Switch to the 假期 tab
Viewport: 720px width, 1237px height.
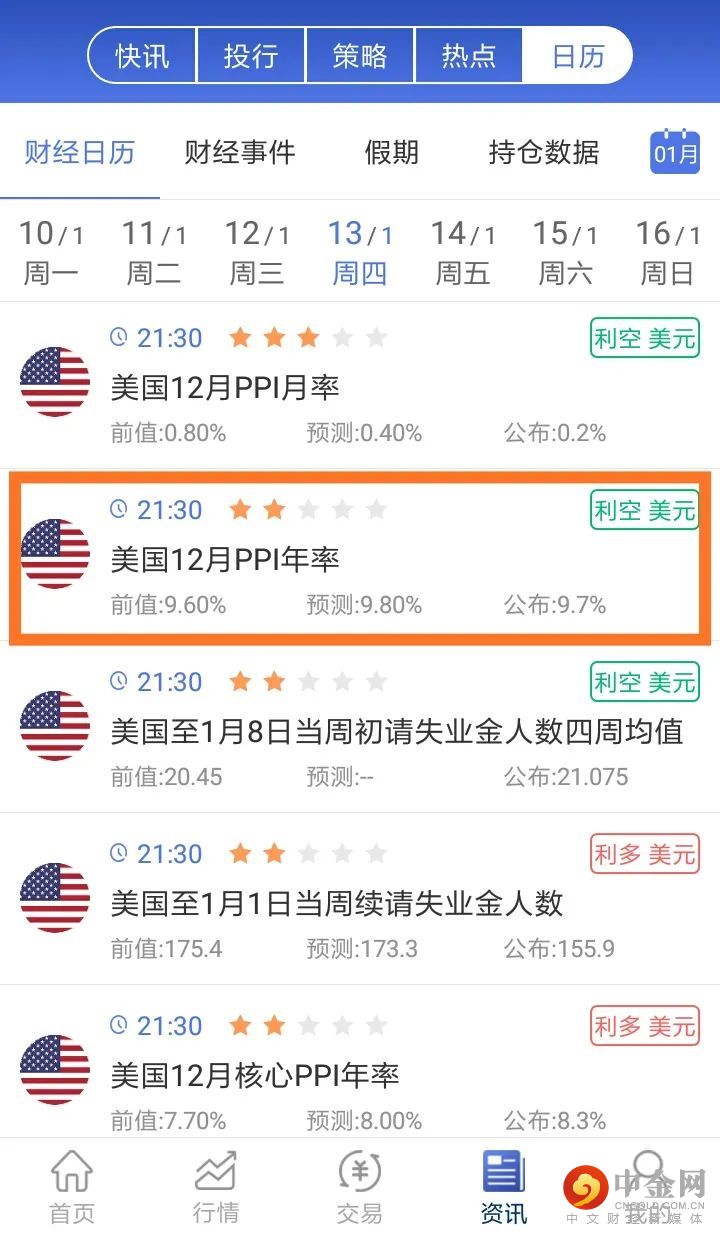tap(391, 153)
